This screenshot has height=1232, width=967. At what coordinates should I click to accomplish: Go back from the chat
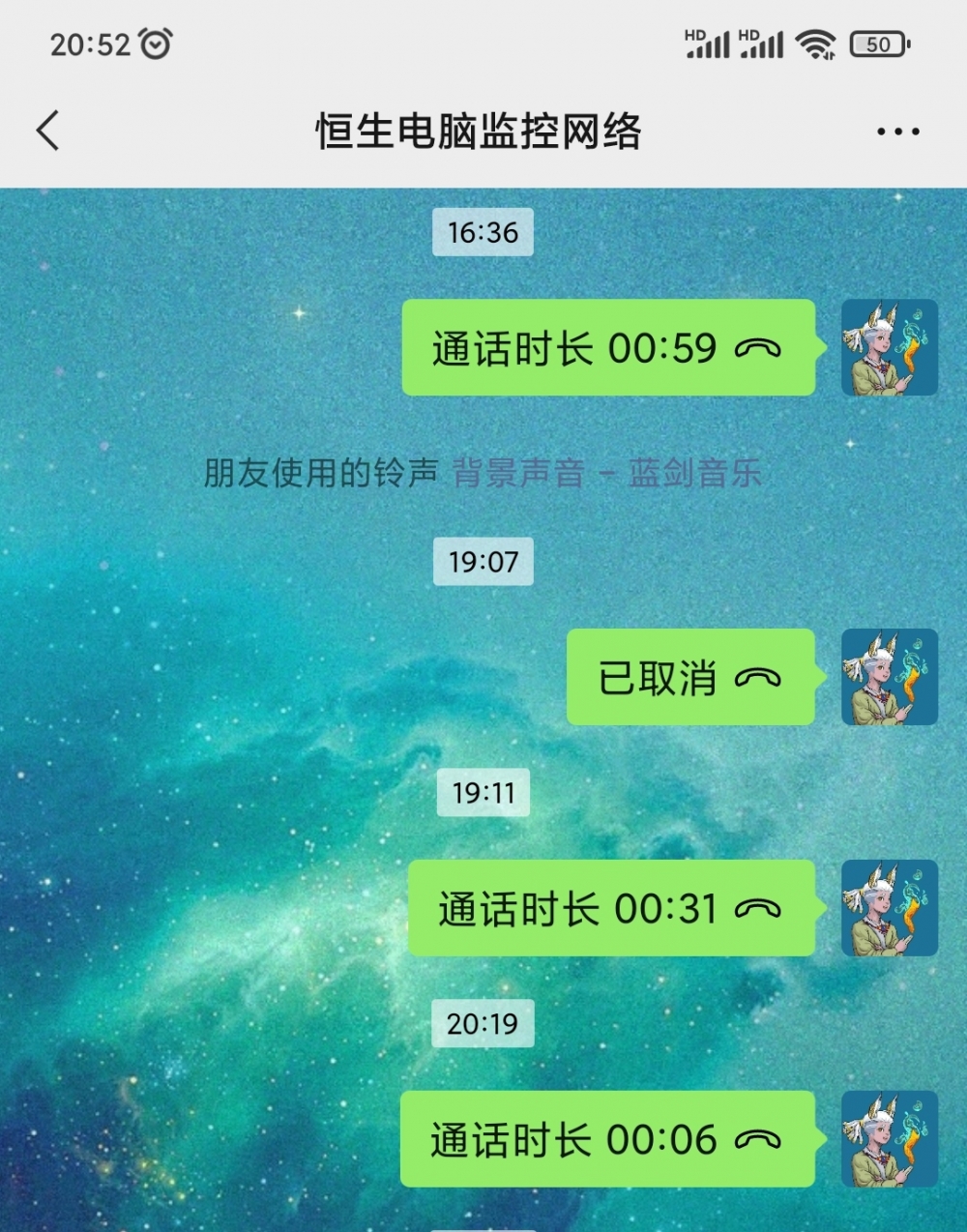[x=48, y=131]
